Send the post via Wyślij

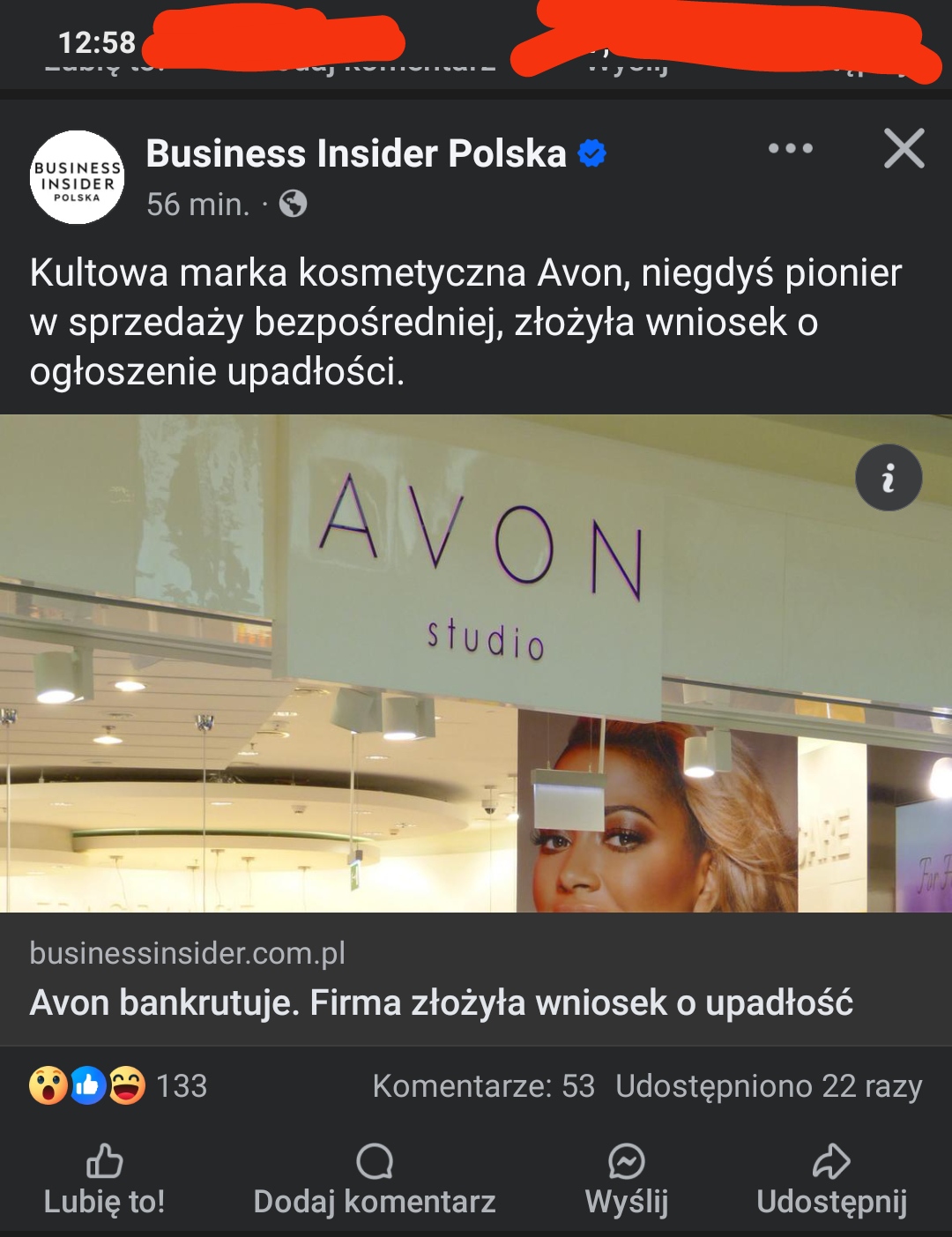coord(627,1180)
